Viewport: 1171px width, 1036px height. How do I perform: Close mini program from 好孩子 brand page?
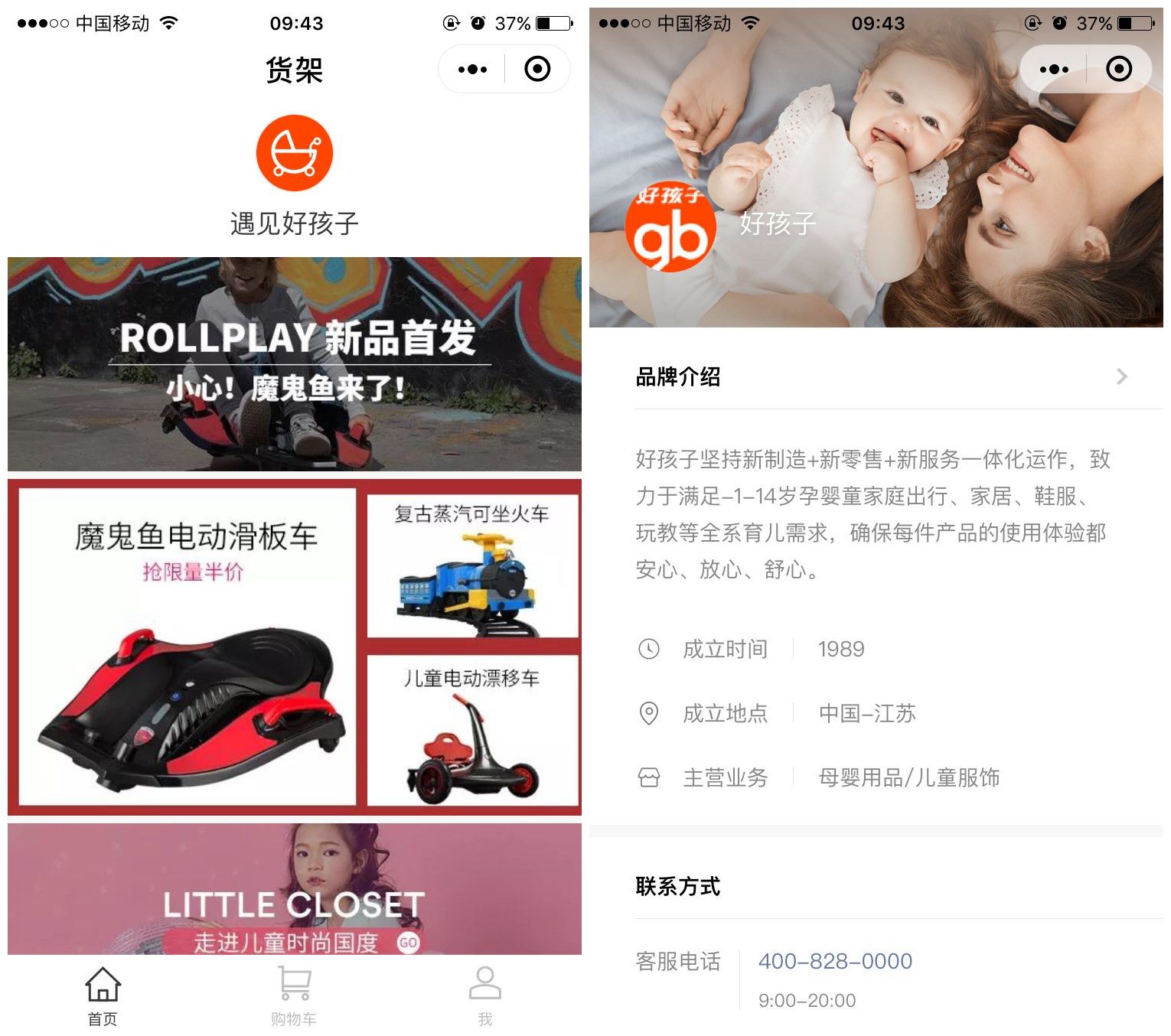pos(1119,70)
